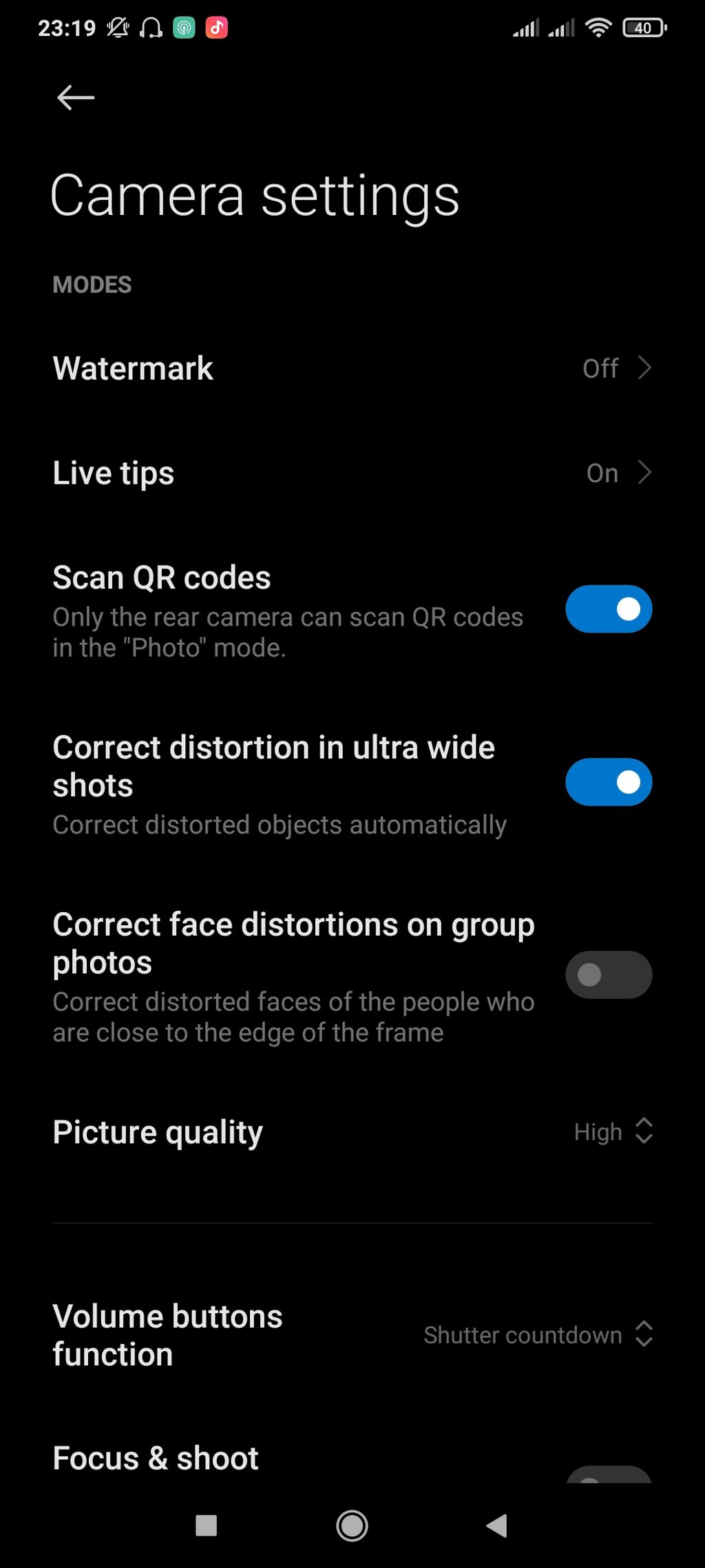The width and height of the screenshot is (705, 1568).
Task: Toggle Focus & shoot switch
Action: [608, 1473]
